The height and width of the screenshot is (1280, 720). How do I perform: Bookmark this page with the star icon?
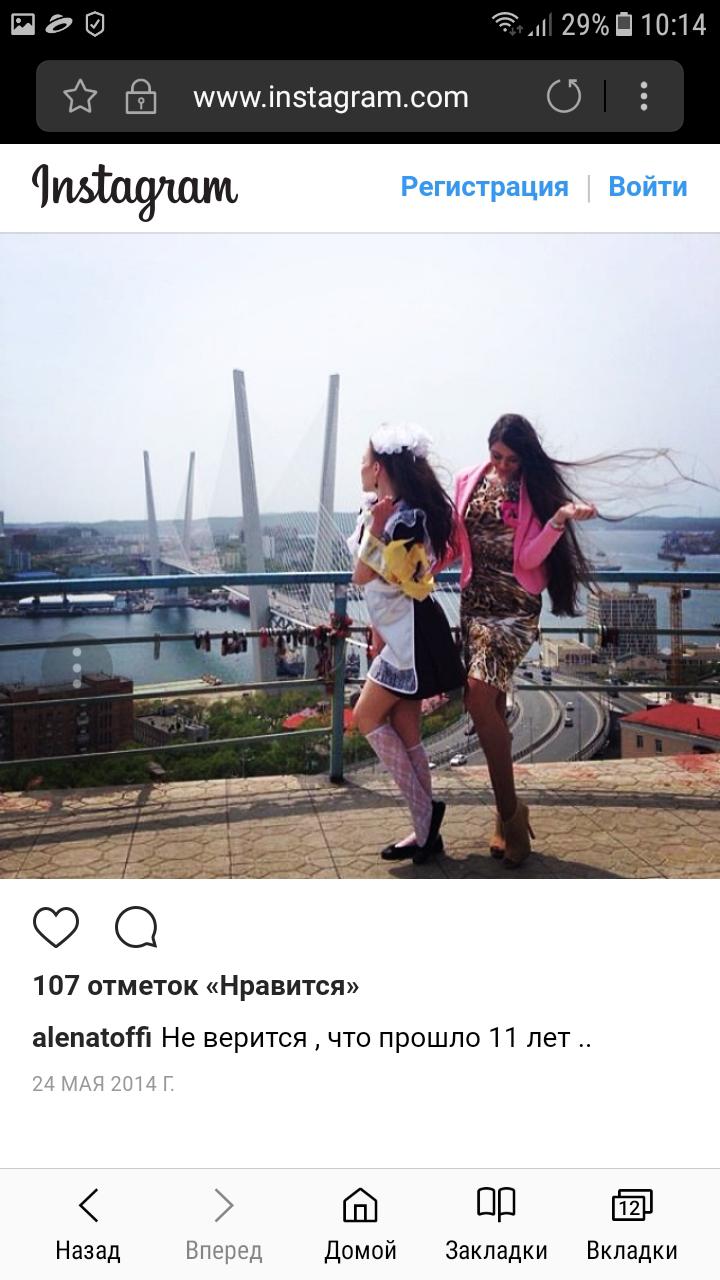point(79,97)
